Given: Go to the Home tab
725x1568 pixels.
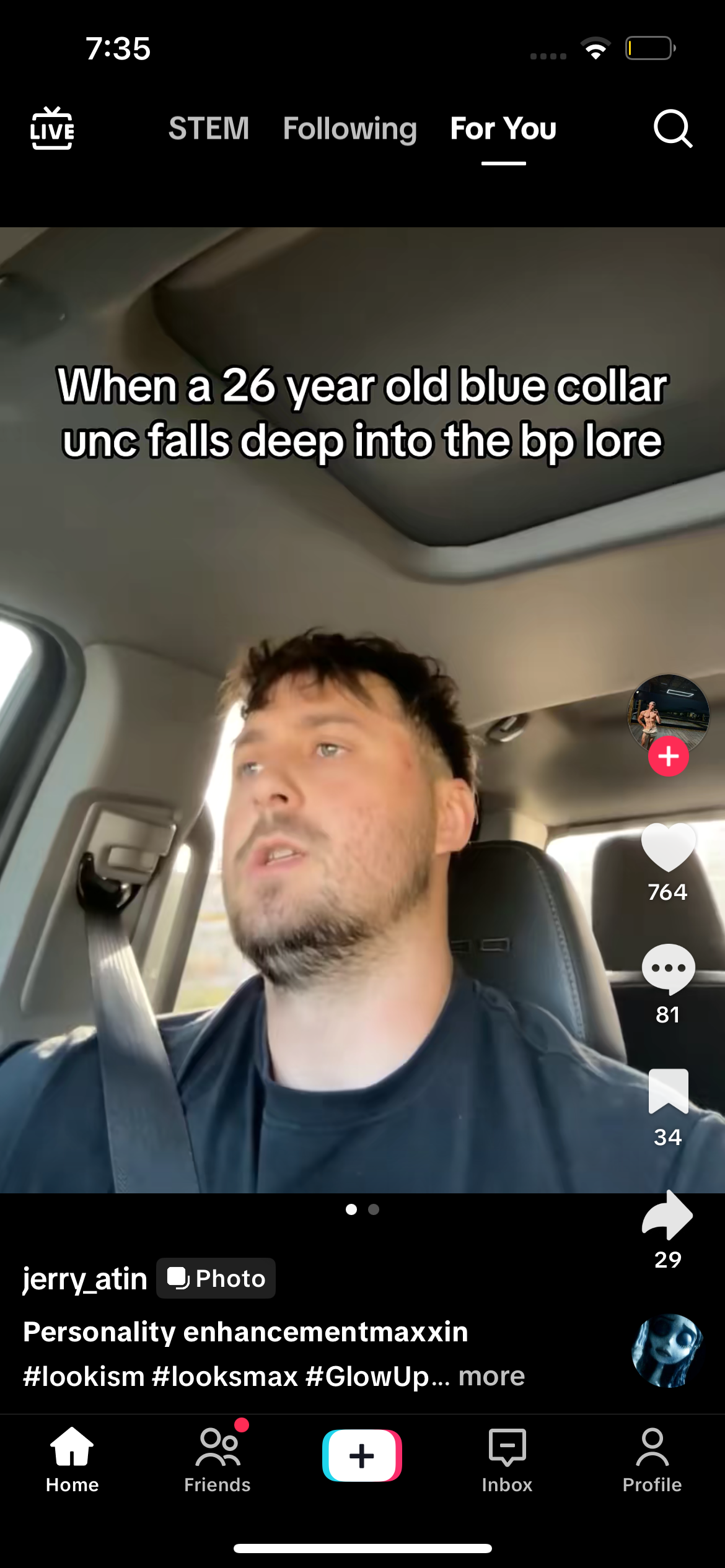Looking at the screenshot, I should (72, 1458).
